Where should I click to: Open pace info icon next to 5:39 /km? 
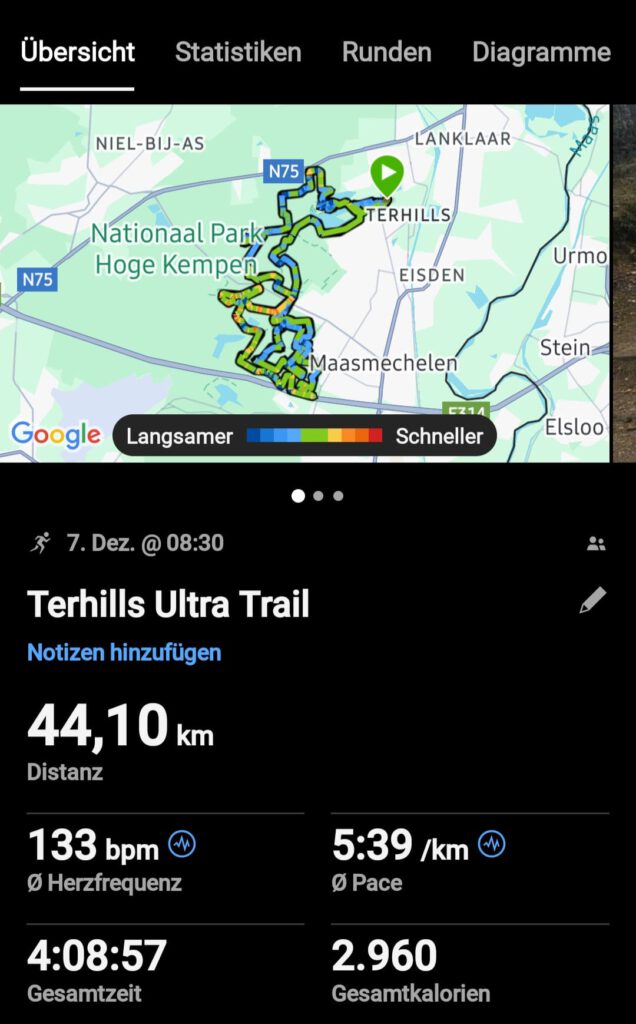tap(491, 844)
